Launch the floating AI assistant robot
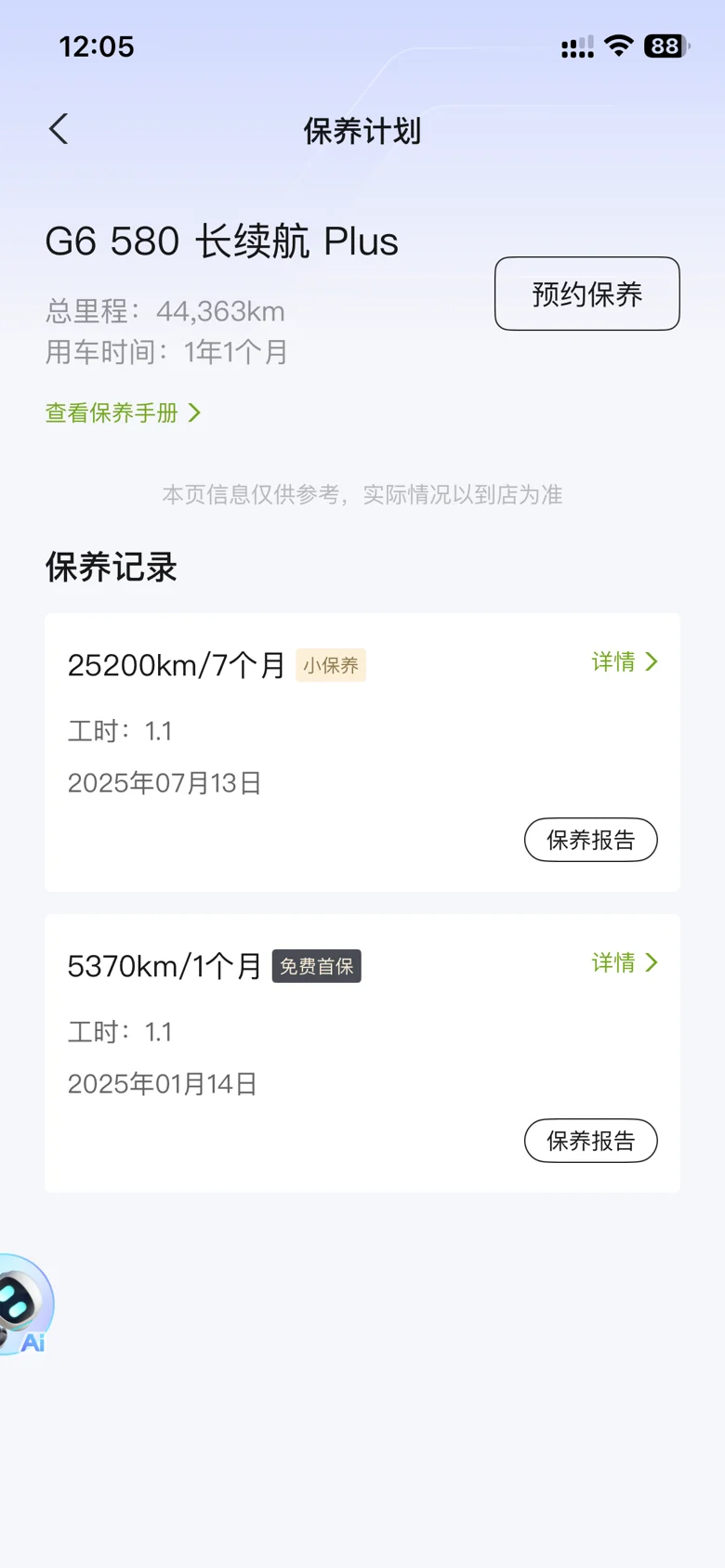The height and width of the screenshot is (1568, 725). click(22, 1304)
